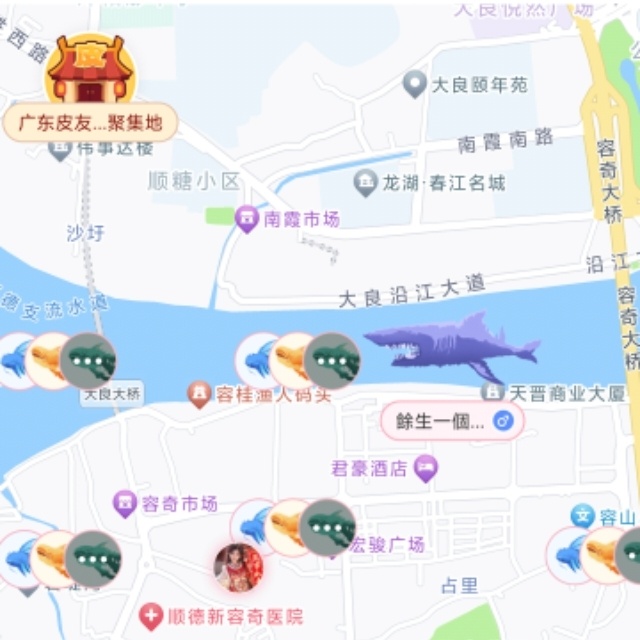Select the 君豪酒店 hotel marker
Image resolution: width=640 pixels, height=640 pixels.
426,466
